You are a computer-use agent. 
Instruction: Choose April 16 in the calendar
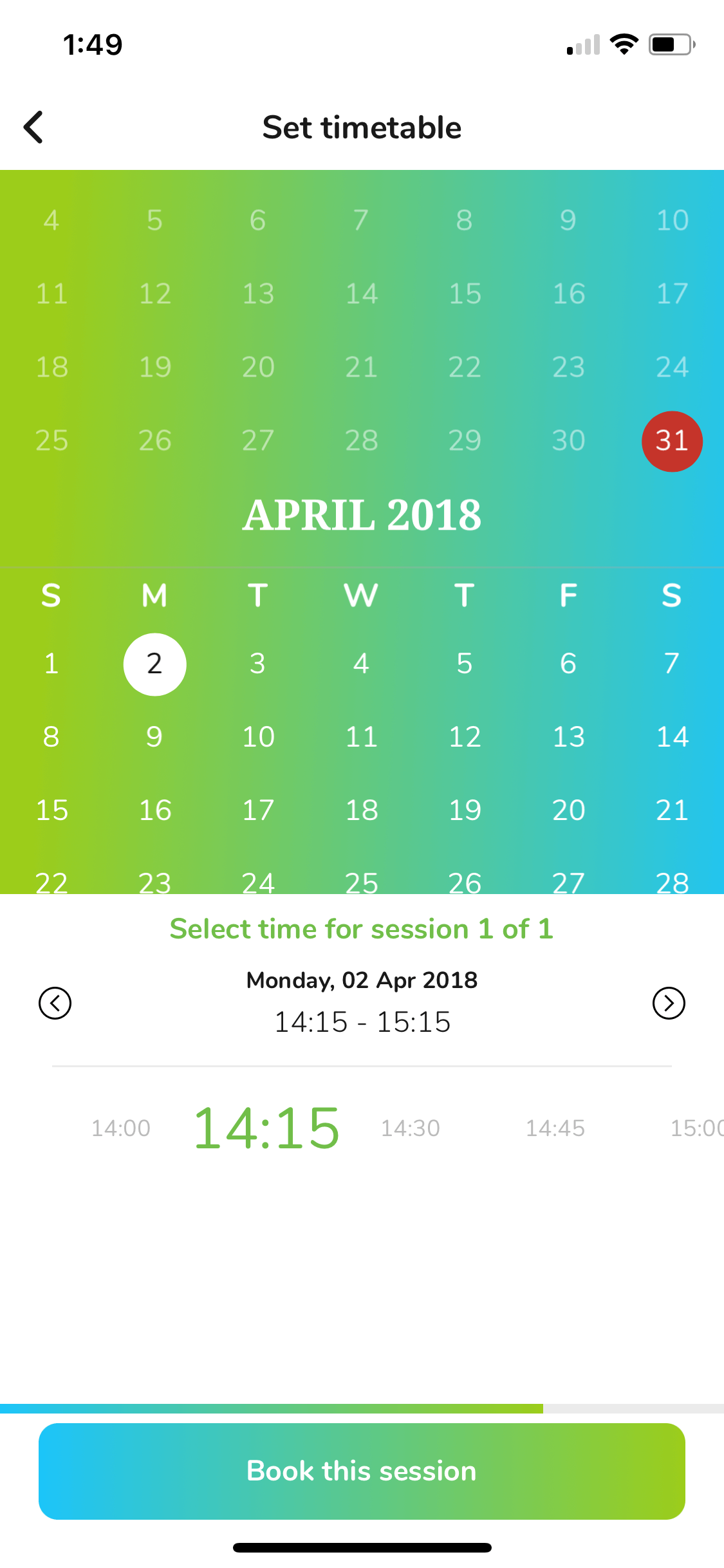point(155,810)
